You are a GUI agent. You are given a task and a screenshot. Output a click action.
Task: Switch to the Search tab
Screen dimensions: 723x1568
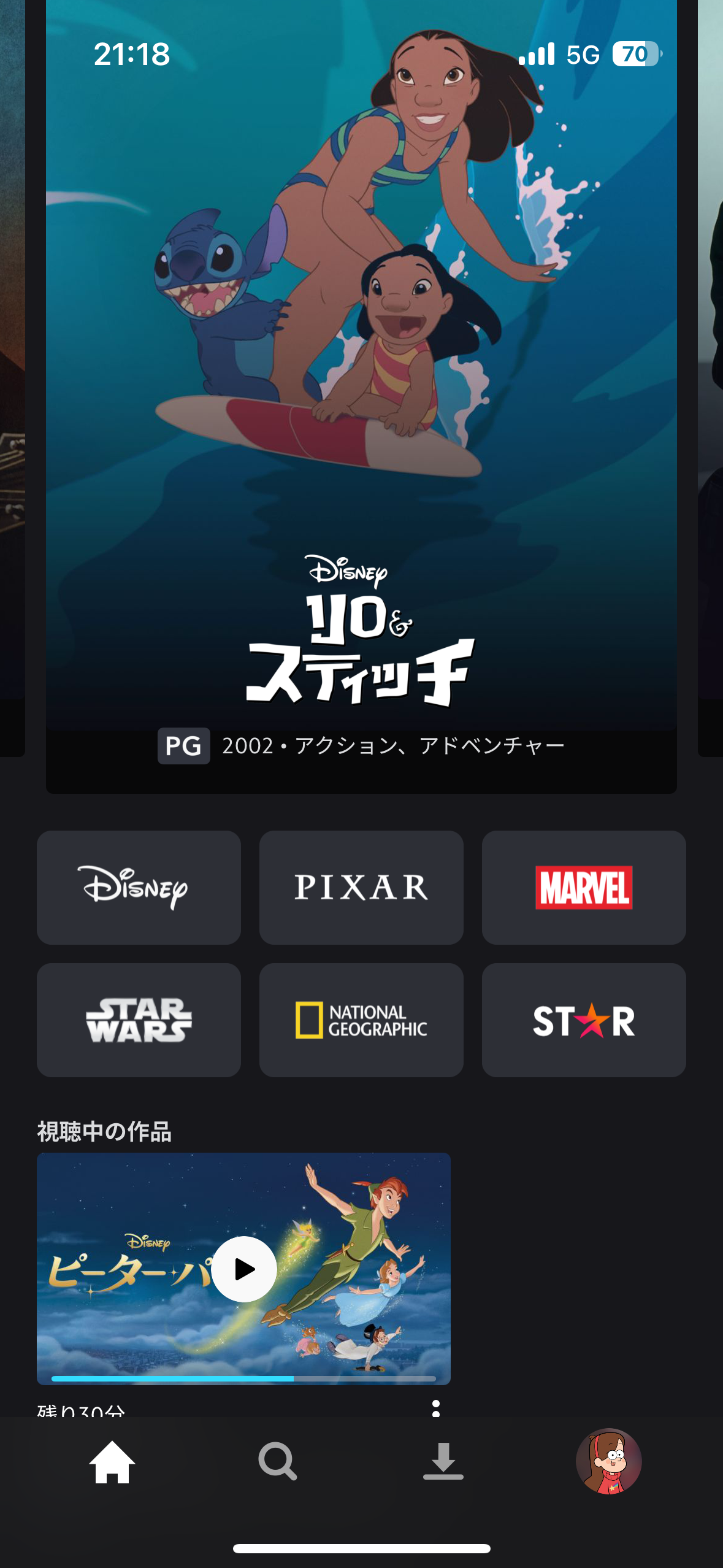[x=278, y=1462]
